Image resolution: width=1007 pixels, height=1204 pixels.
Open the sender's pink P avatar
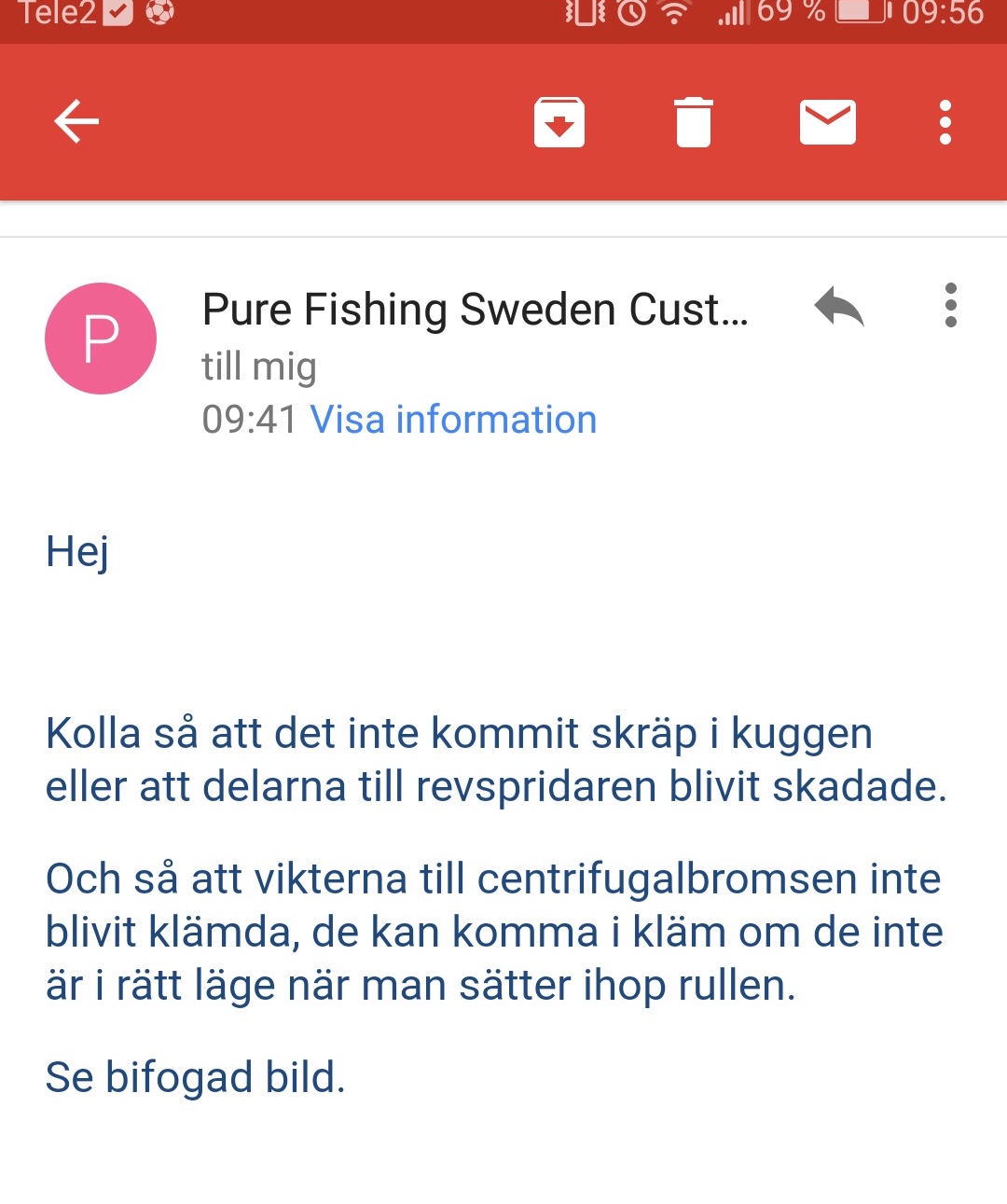tap(101, 339)
